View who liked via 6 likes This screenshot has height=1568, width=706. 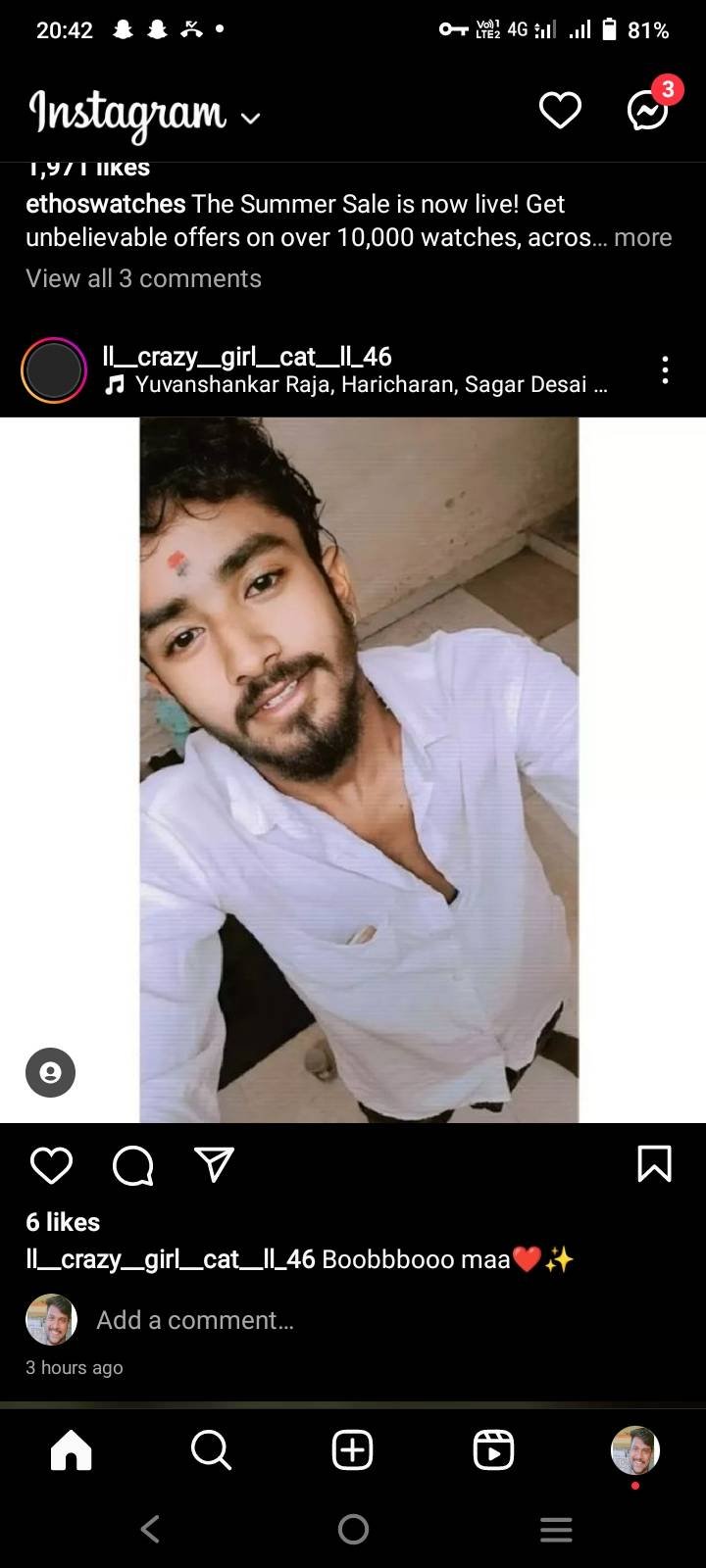63,1222
